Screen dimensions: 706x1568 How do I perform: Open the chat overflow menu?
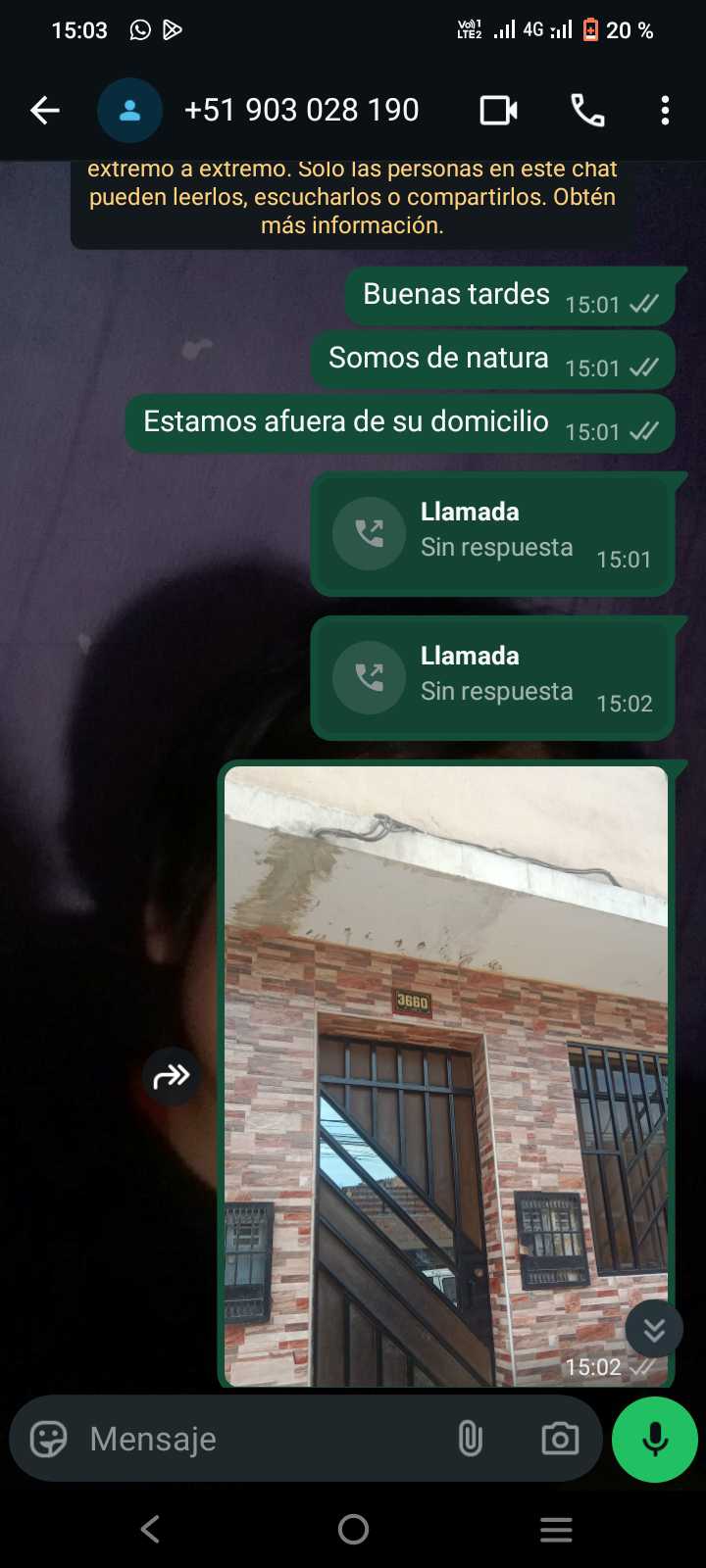(x=665, y=111)
